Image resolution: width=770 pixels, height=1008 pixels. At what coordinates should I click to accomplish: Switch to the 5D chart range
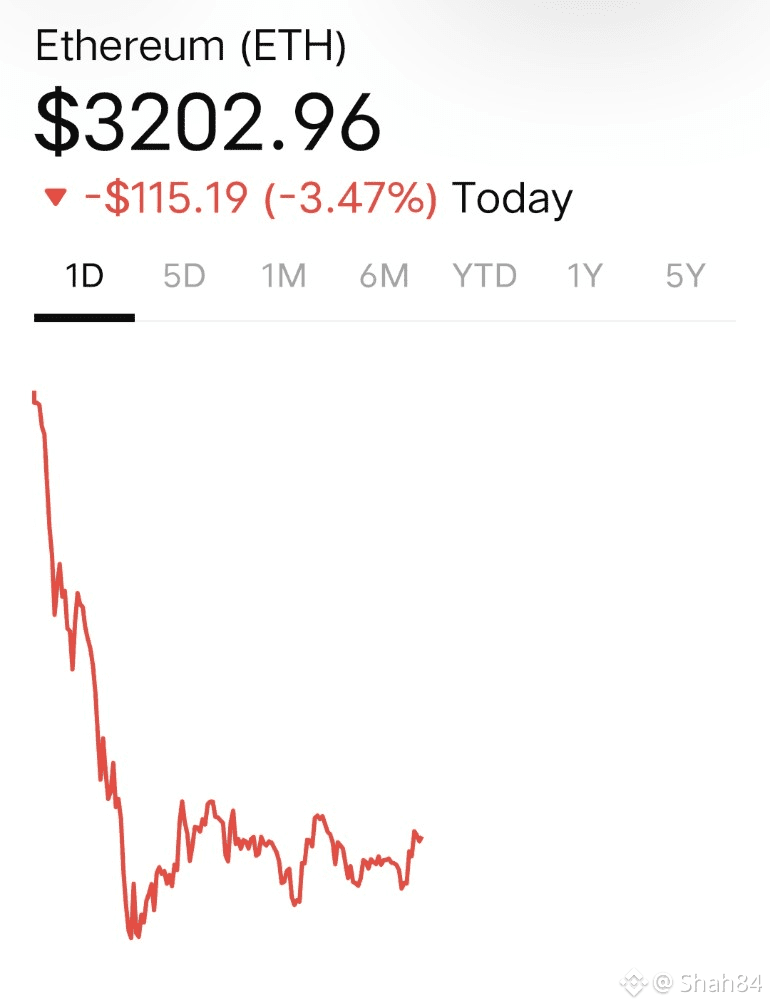point(184,275)
